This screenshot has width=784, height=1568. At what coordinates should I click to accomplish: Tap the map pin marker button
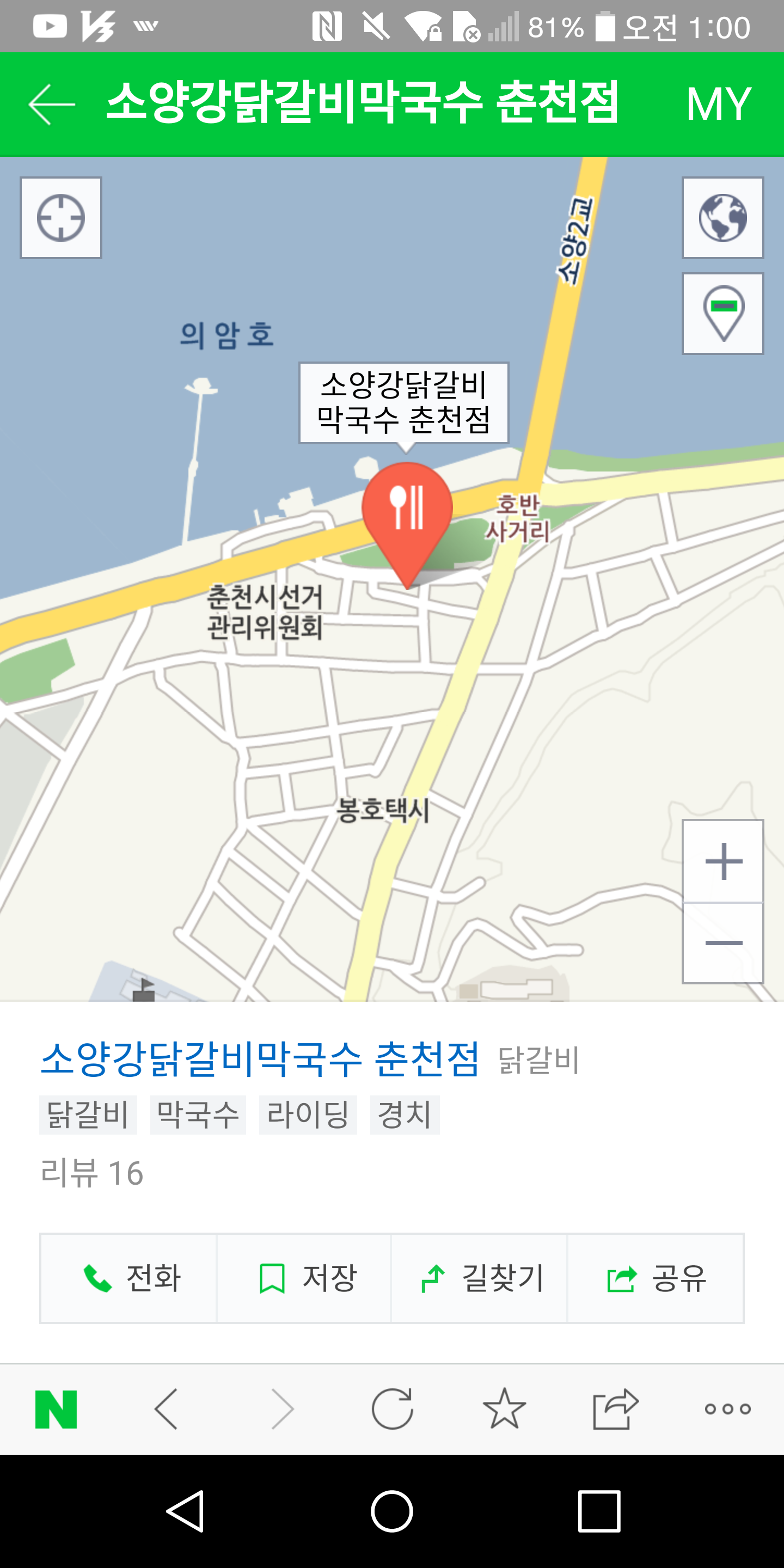point(722,314)
